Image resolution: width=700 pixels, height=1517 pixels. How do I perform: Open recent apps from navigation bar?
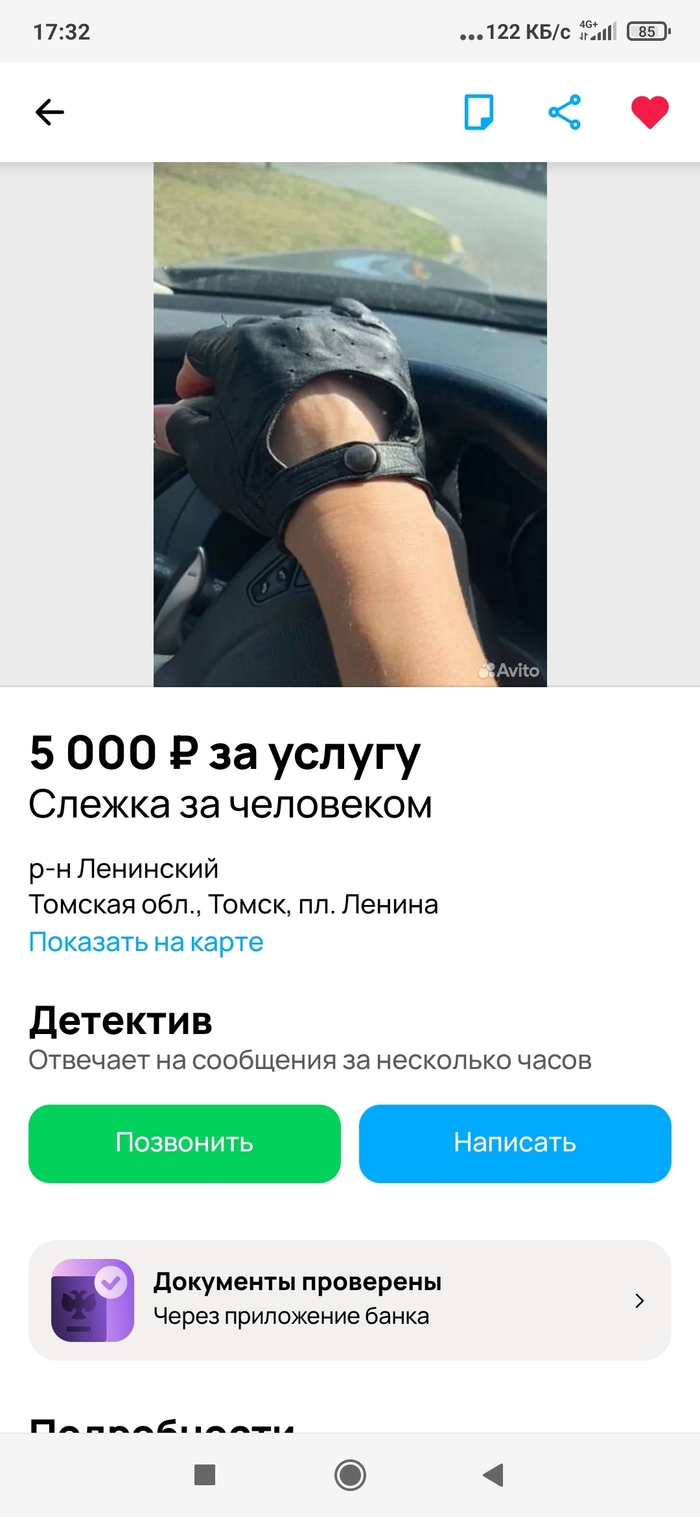click(x=205, y=1475)
